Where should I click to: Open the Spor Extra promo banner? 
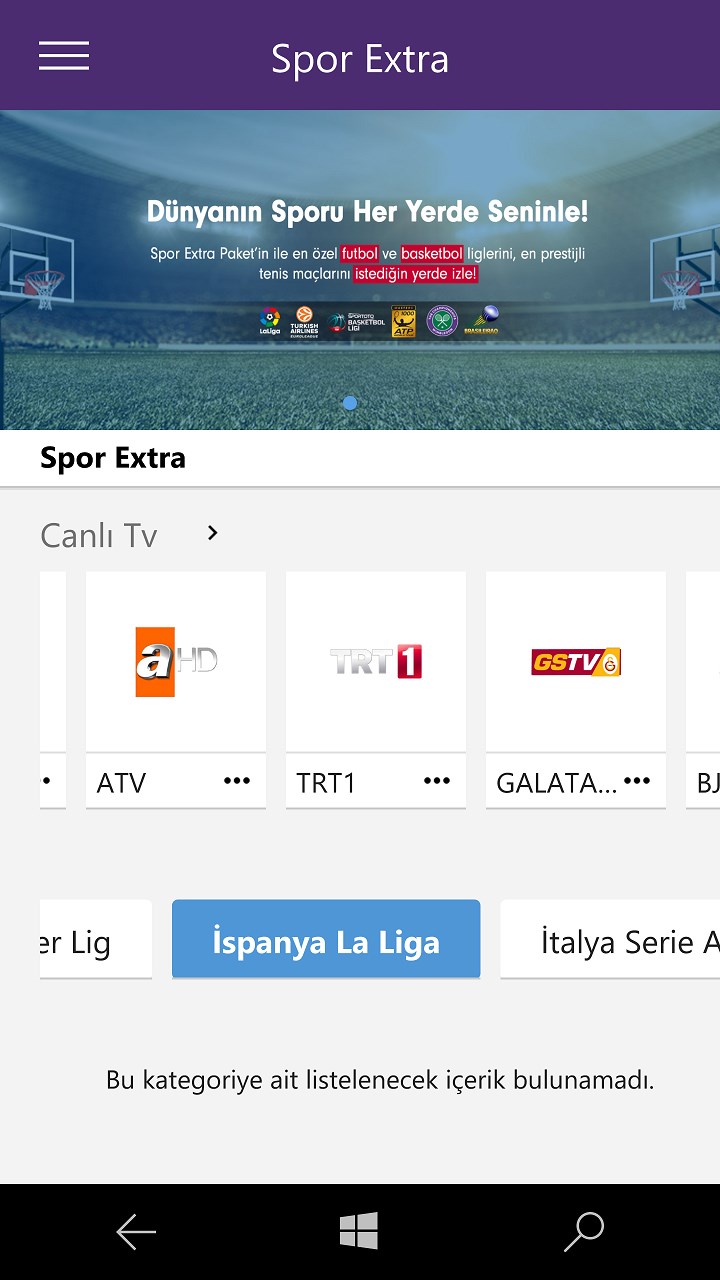(x=360, y=270)
